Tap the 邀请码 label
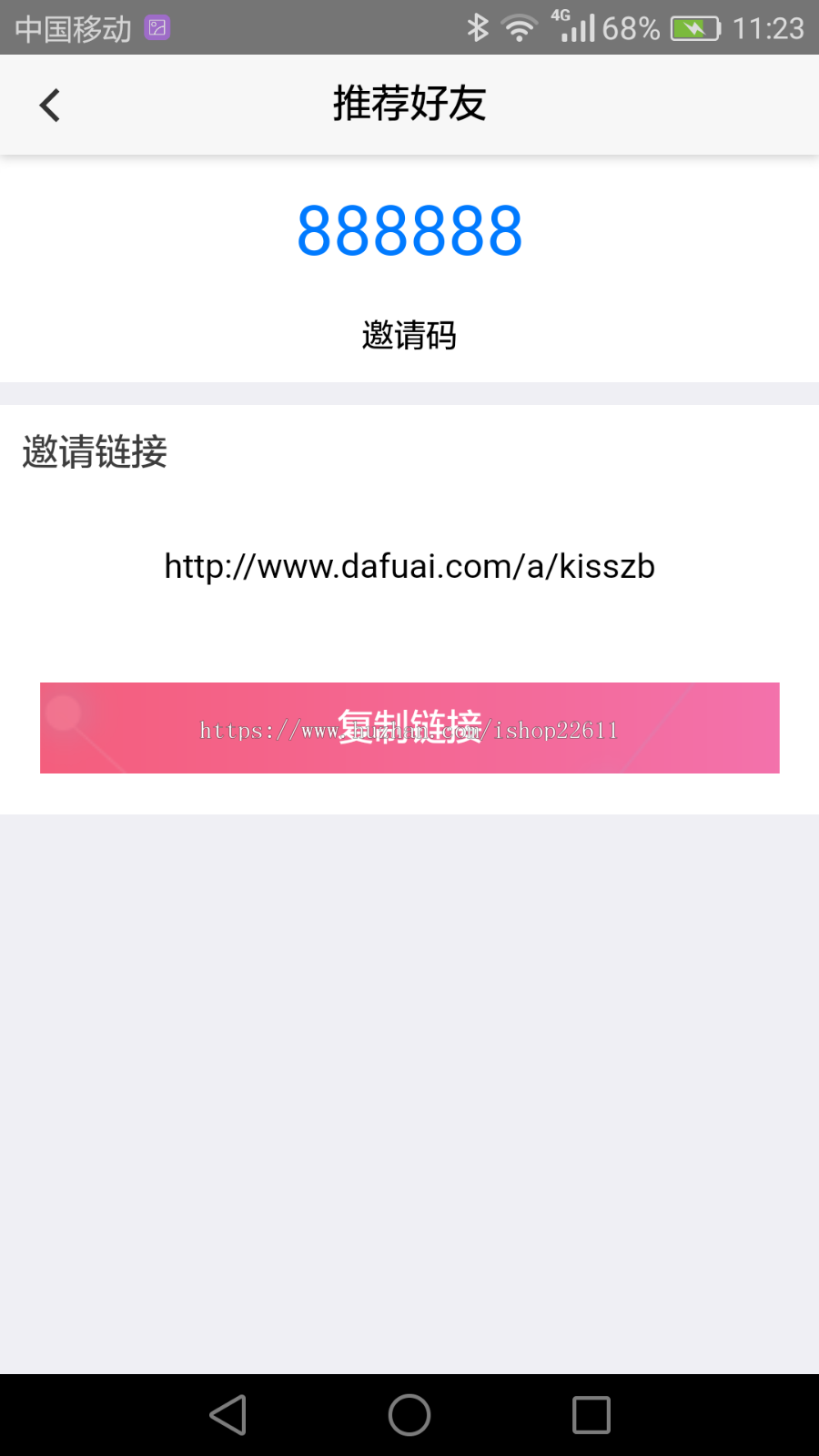 click(x=409, y=336)
